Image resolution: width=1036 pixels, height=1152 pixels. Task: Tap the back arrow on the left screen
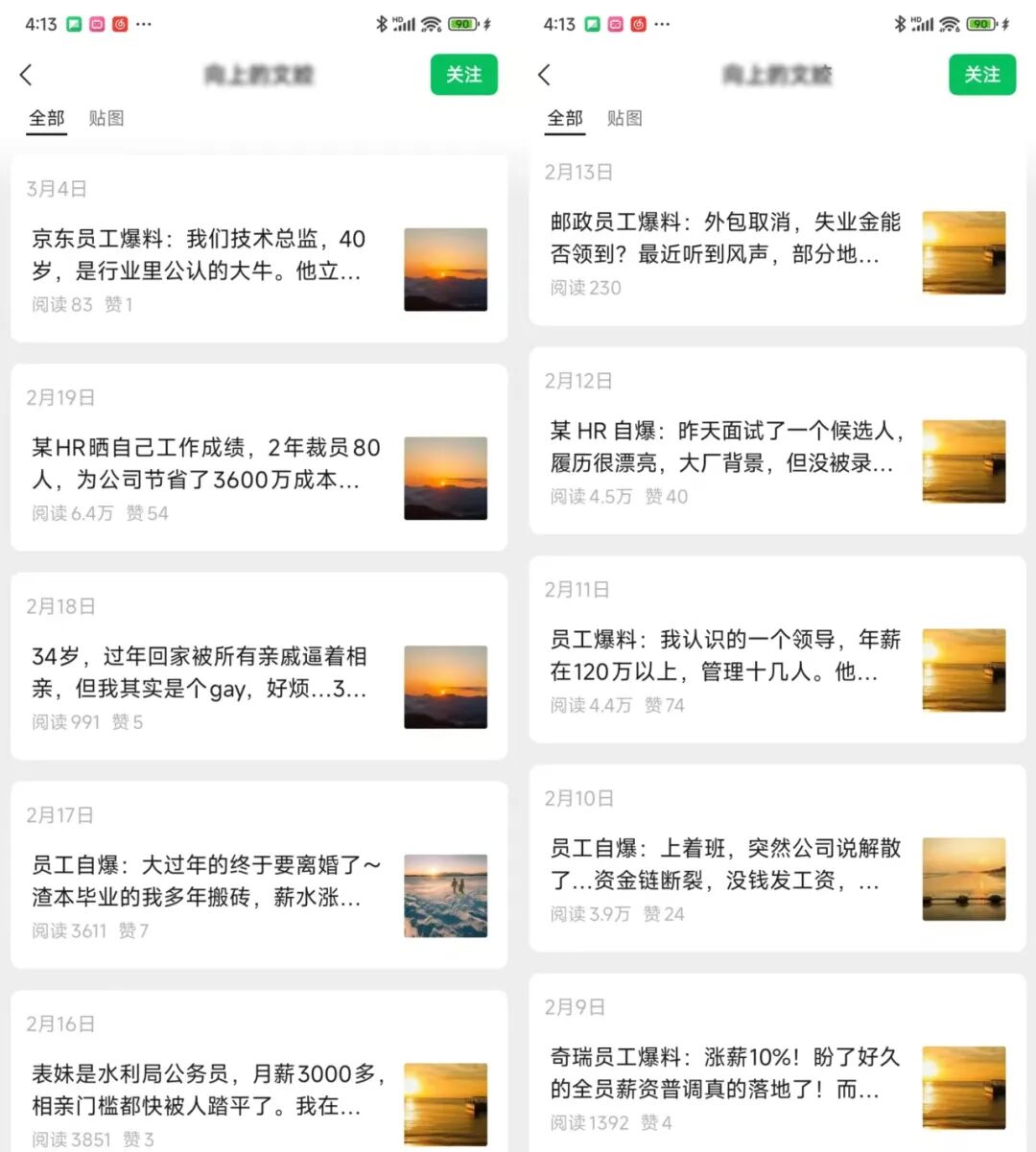coord(27,75)
